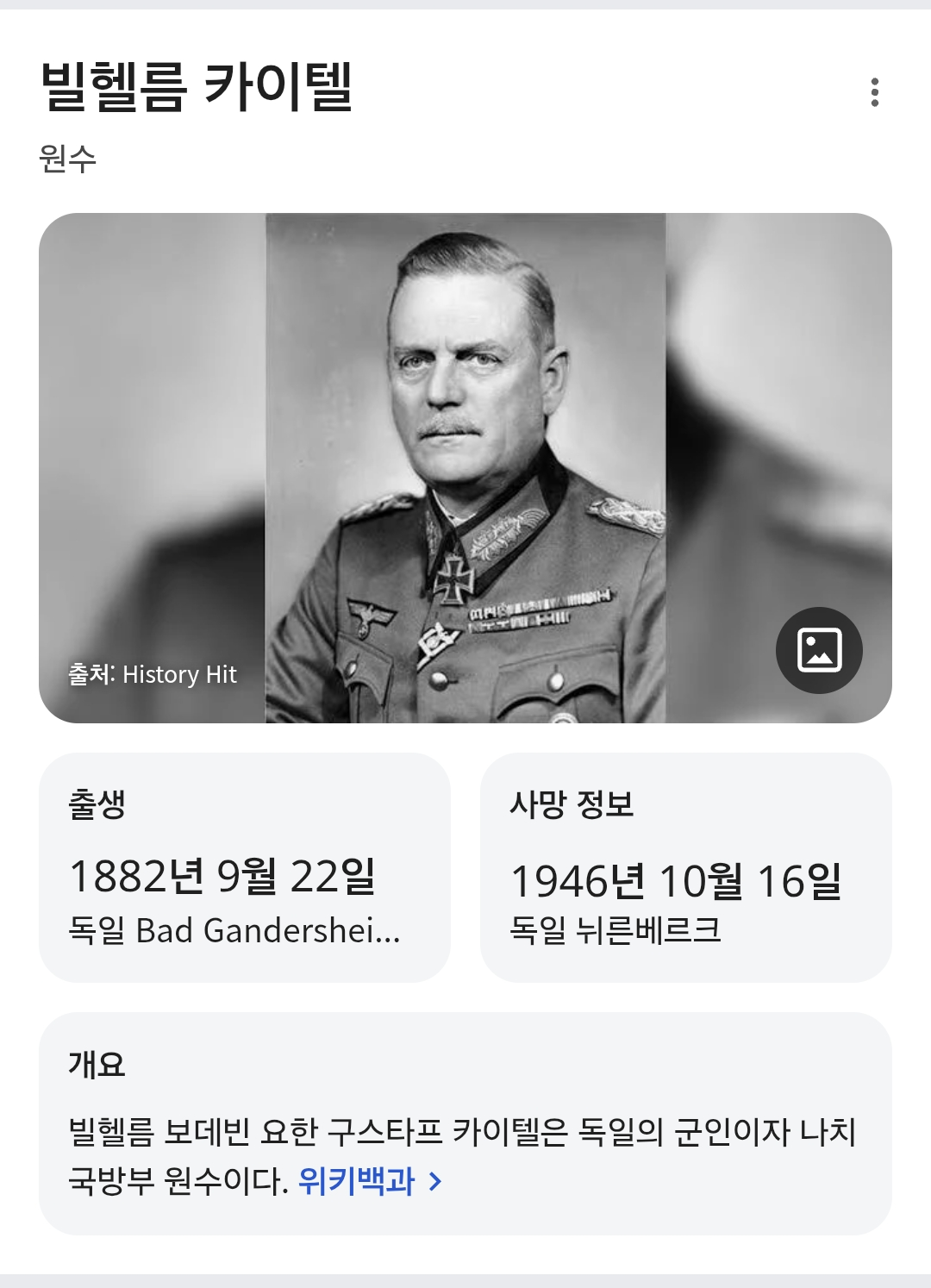931x1288 pixels.
Task: View the History Hit portrait photo
Action: click(465, 467)
